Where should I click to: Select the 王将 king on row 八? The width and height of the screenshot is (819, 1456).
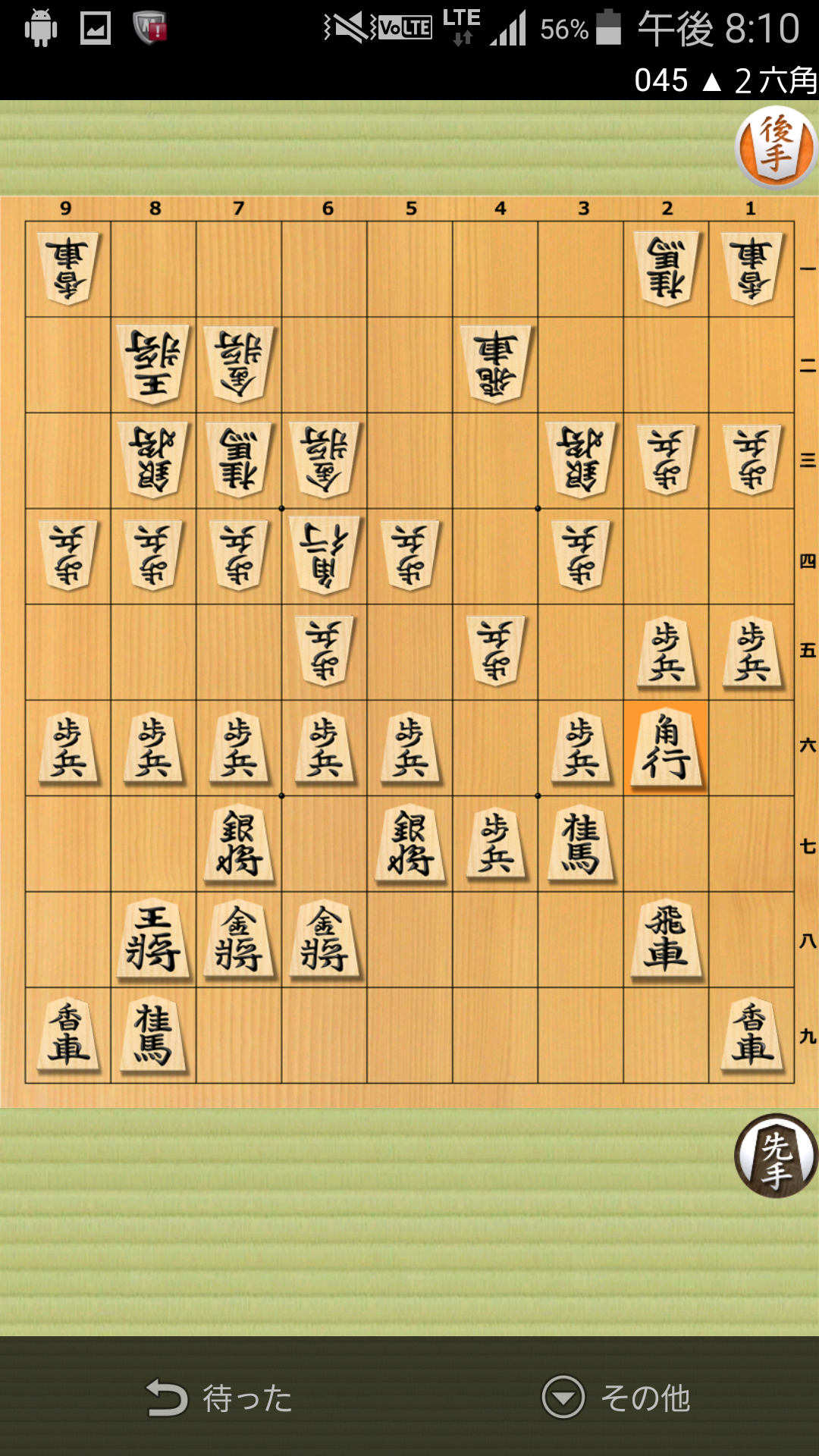[154, 939]
